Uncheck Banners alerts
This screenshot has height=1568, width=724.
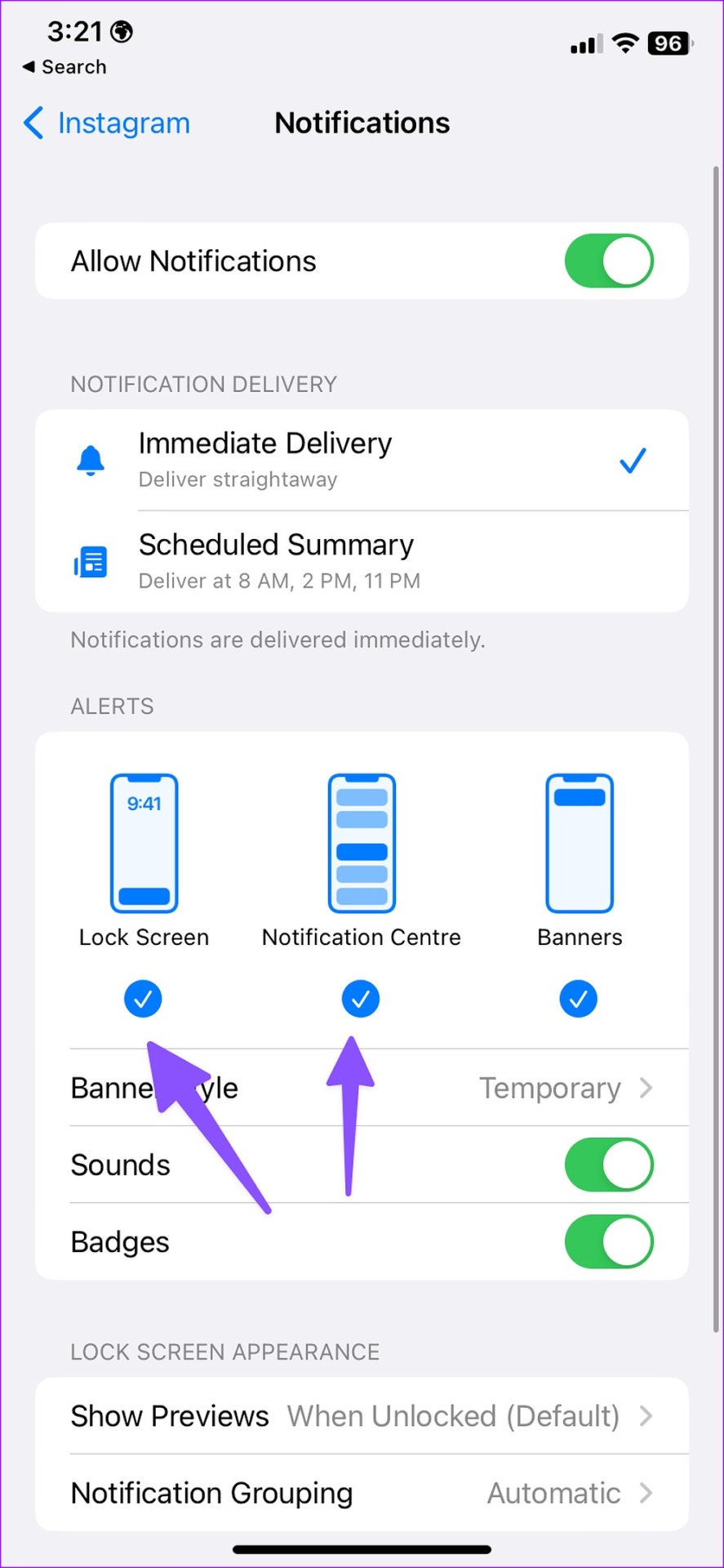(x=579, y=999)
